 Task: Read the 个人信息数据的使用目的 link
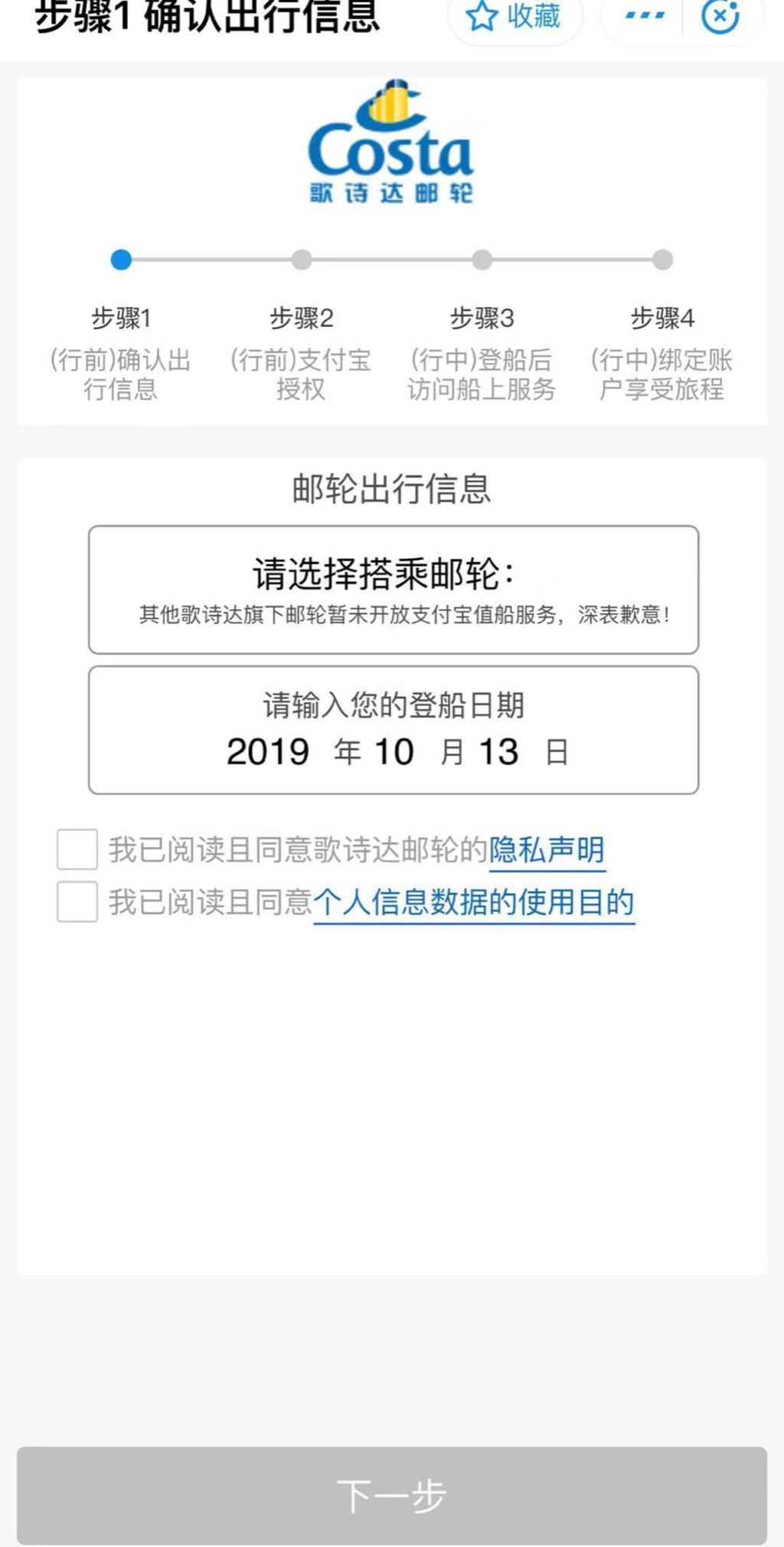point(474,902)
